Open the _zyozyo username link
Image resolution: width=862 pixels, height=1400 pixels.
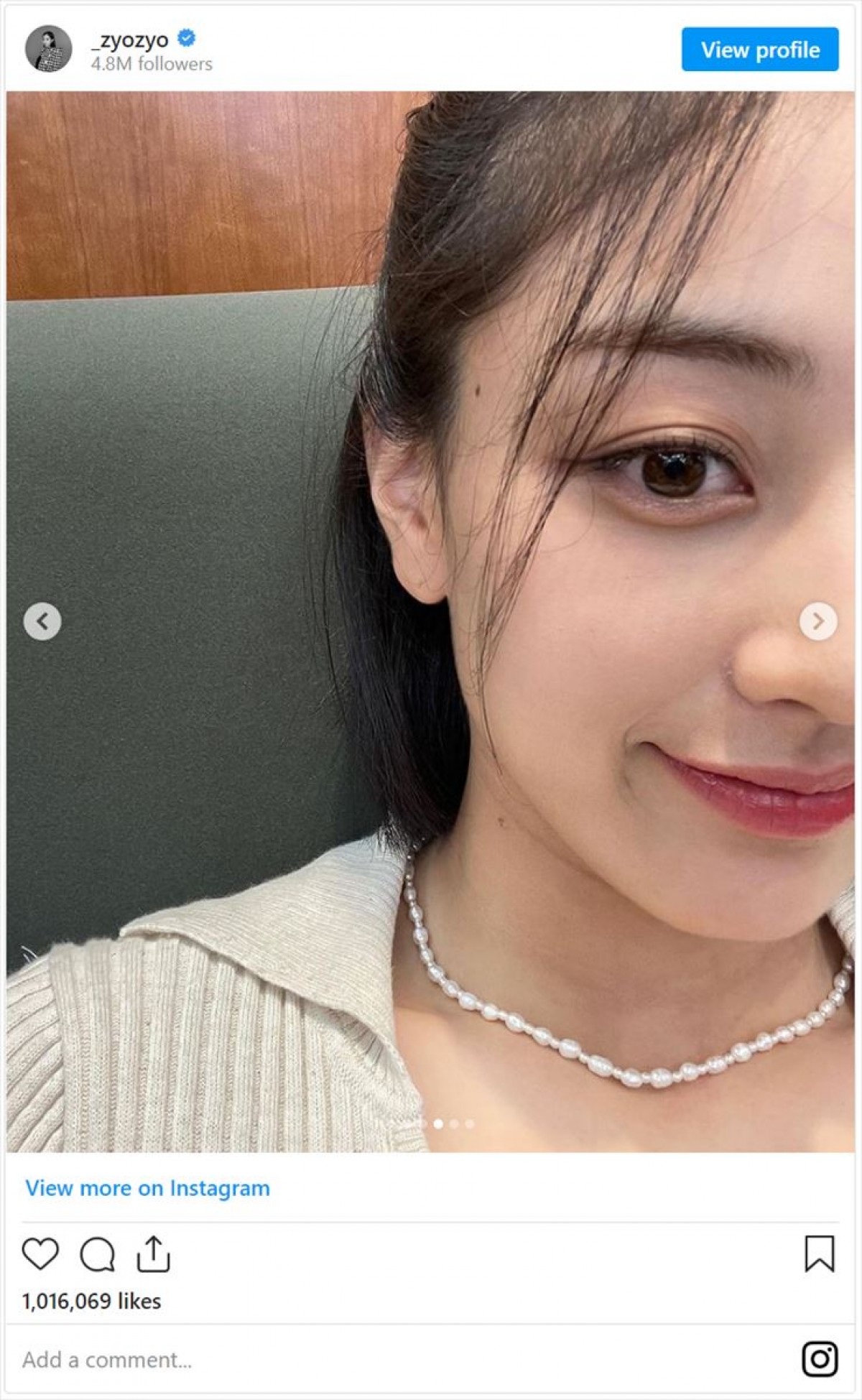click(x=130, y=40)
